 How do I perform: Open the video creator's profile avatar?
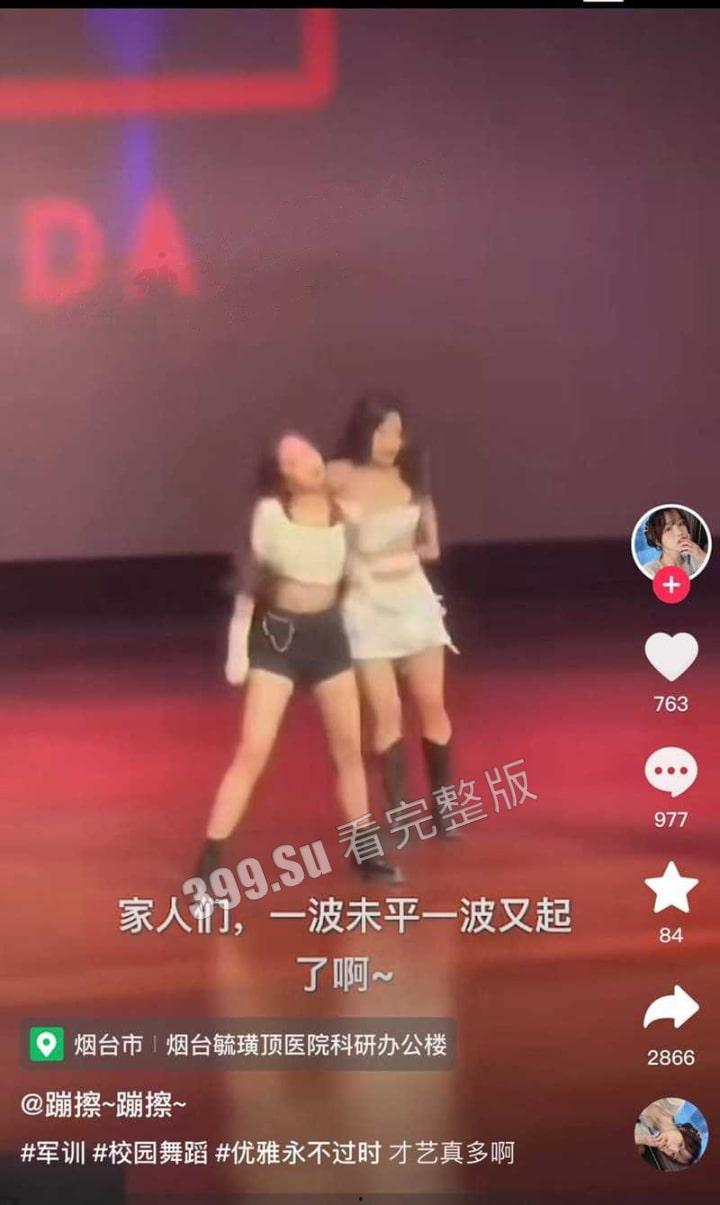670,542
